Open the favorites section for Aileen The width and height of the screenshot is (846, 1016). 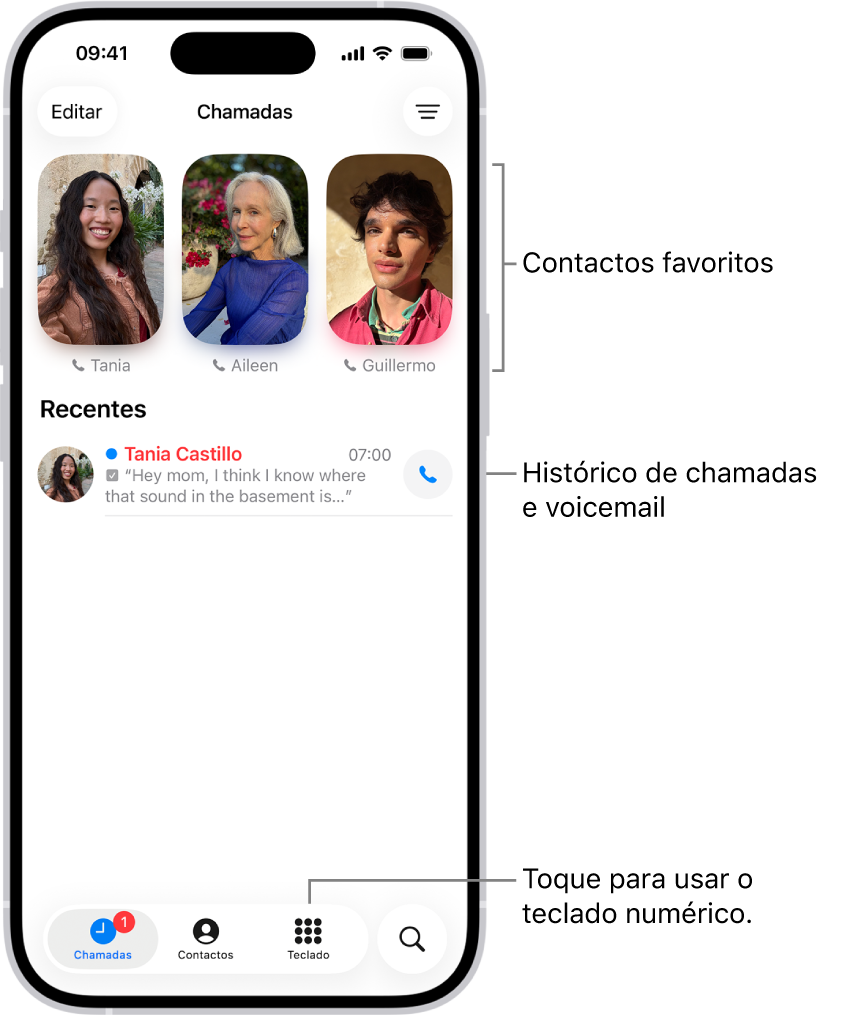pos(244,249)
